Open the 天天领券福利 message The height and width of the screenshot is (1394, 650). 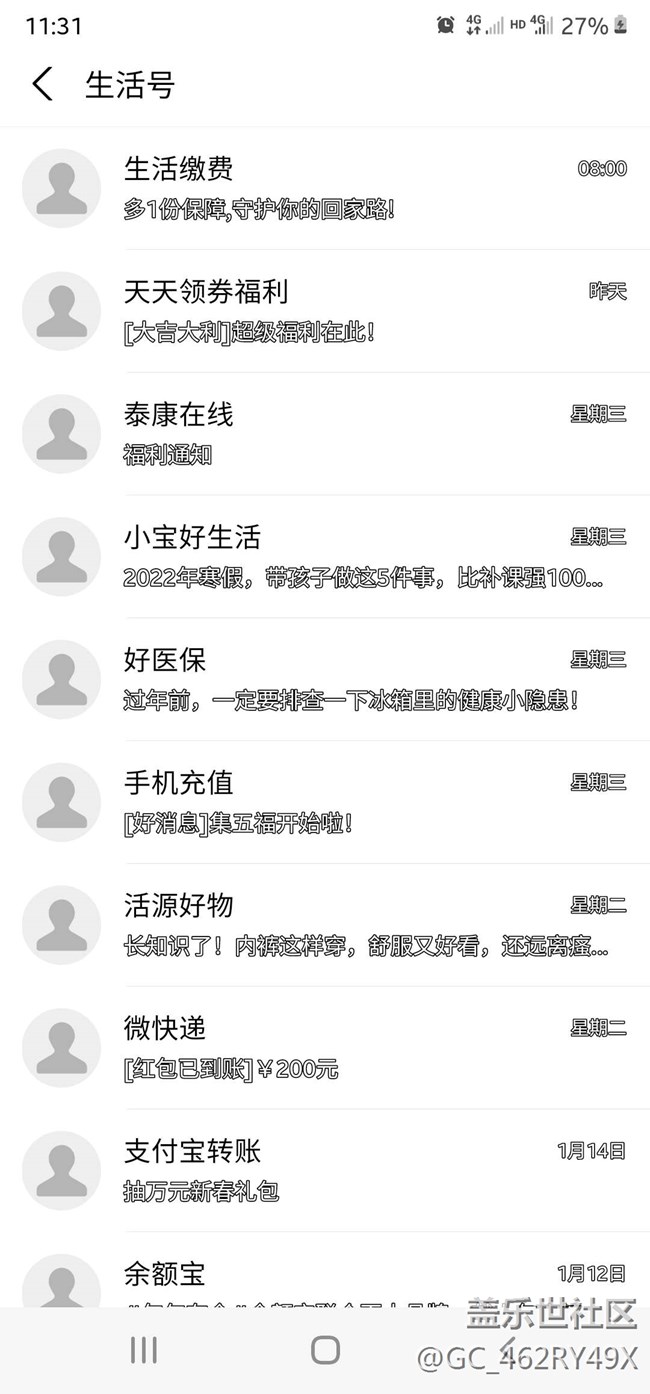click(325, 311)
